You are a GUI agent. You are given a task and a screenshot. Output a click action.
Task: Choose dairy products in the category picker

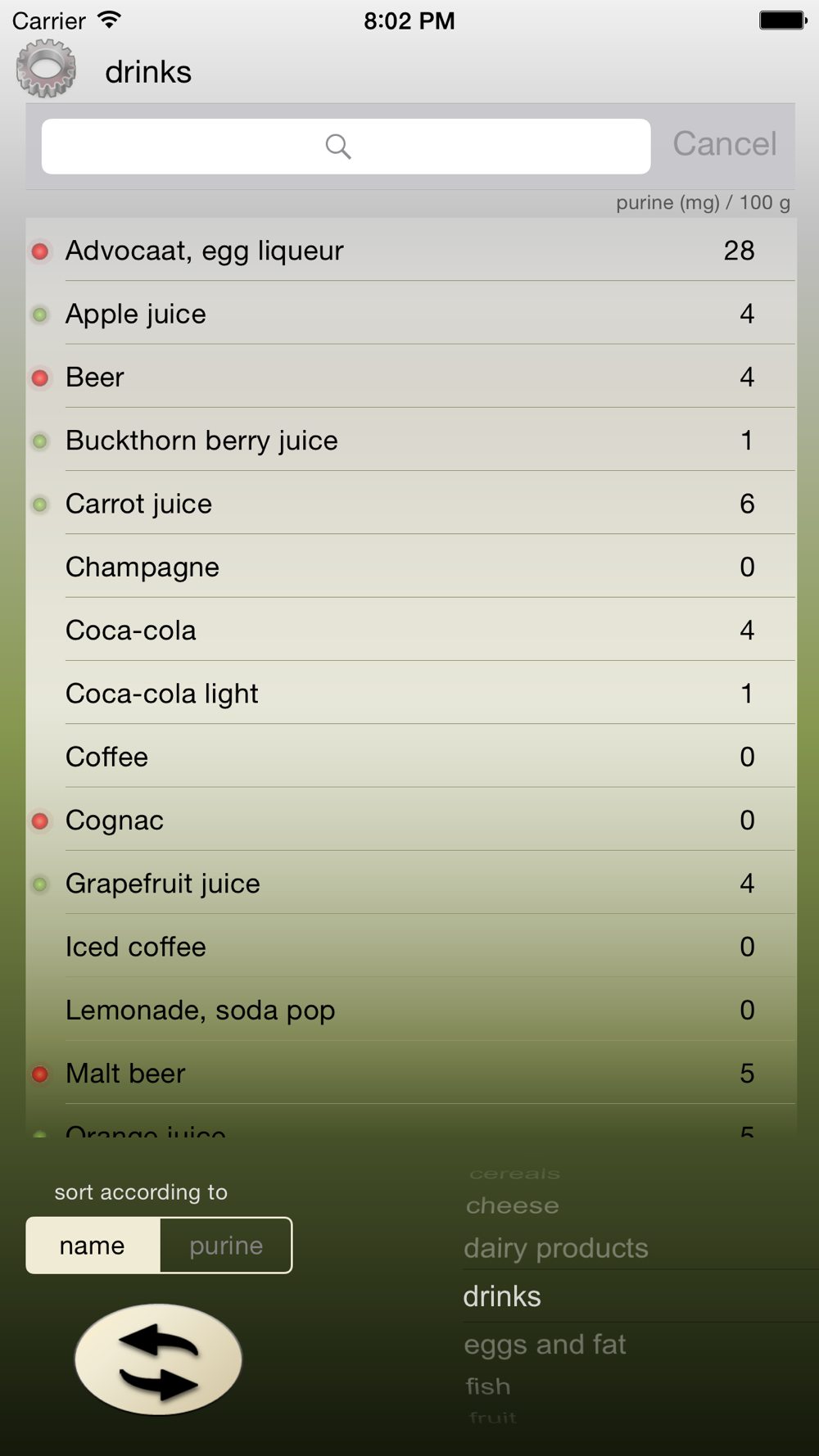click(x=556, y=1248)
